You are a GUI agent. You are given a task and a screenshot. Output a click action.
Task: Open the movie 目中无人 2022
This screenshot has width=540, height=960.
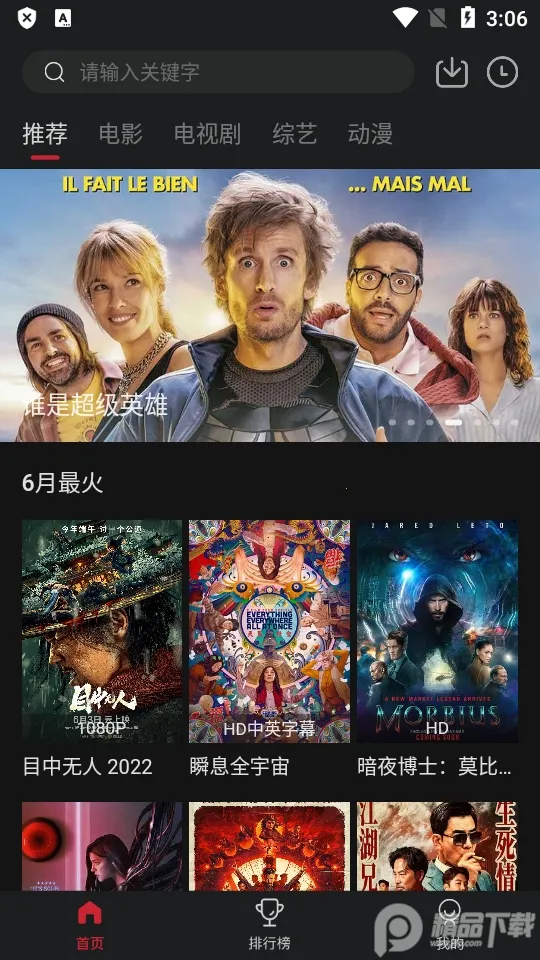click(x=102, y=649)
